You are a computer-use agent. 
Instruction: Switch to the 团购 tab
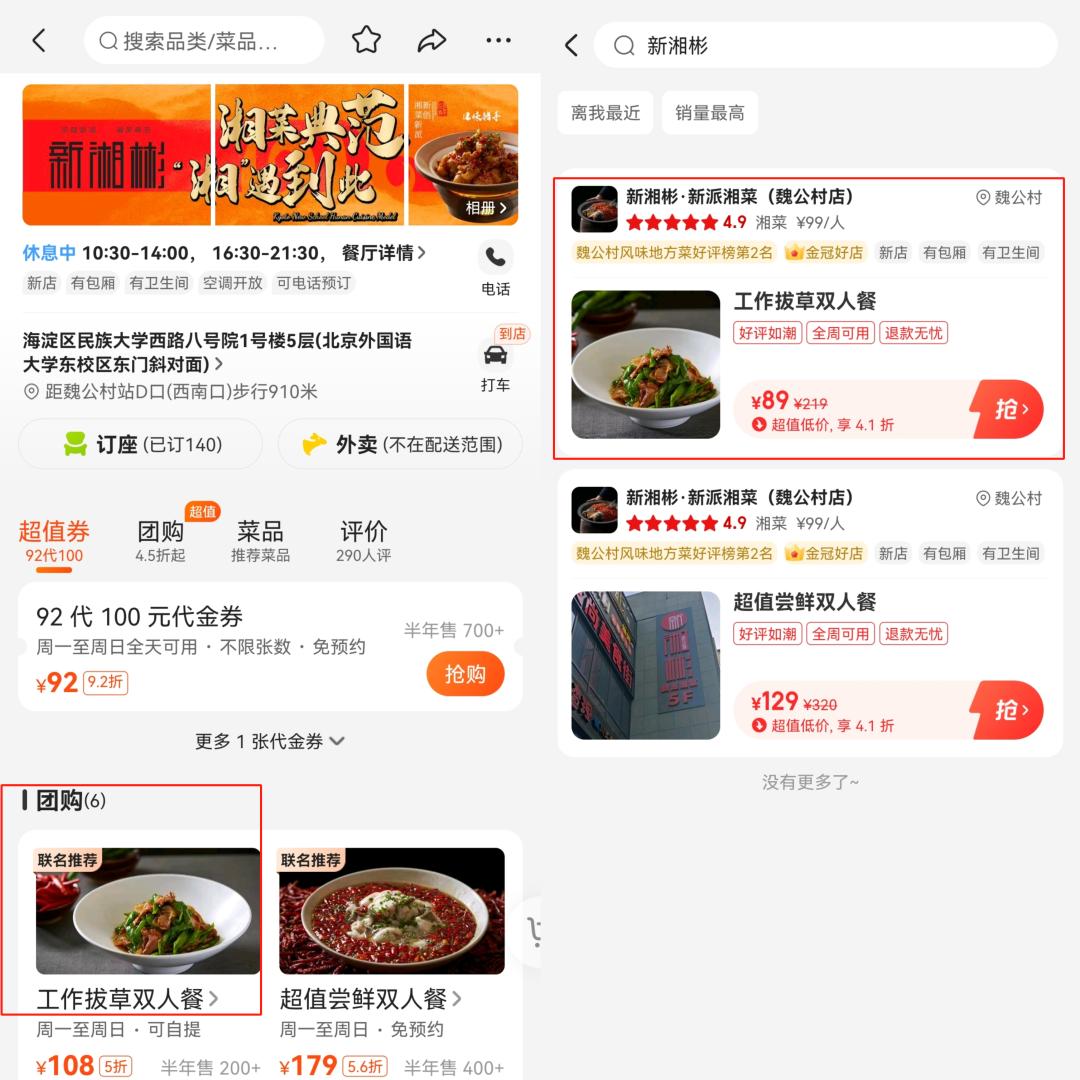coord(161,540)
